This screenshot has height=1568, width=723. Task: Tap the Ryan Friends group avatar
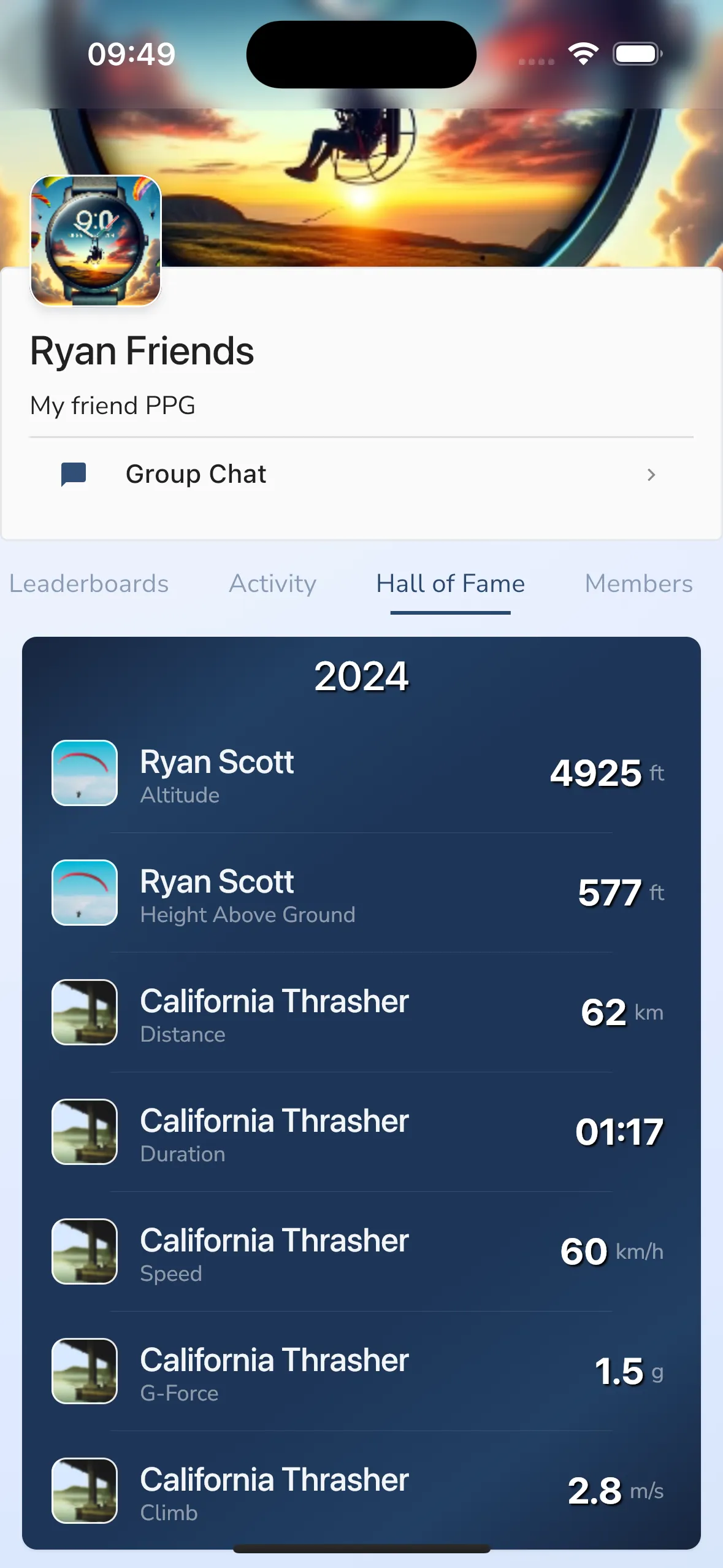pyautogui.click(x=96, y=240)
